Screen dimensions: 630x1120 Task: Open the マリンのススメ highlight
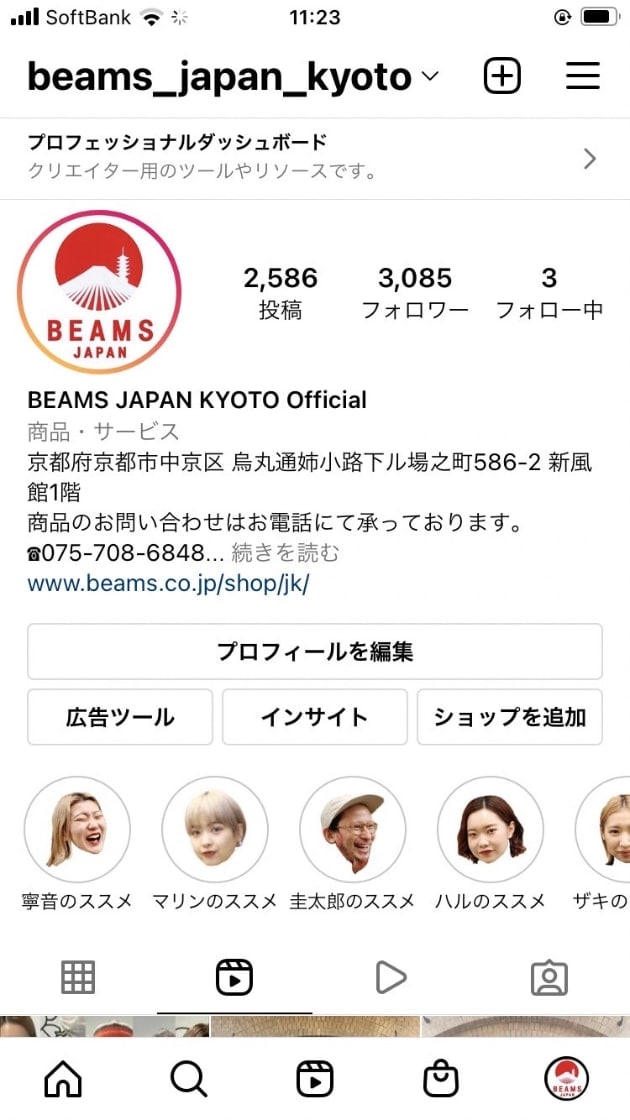215,830
